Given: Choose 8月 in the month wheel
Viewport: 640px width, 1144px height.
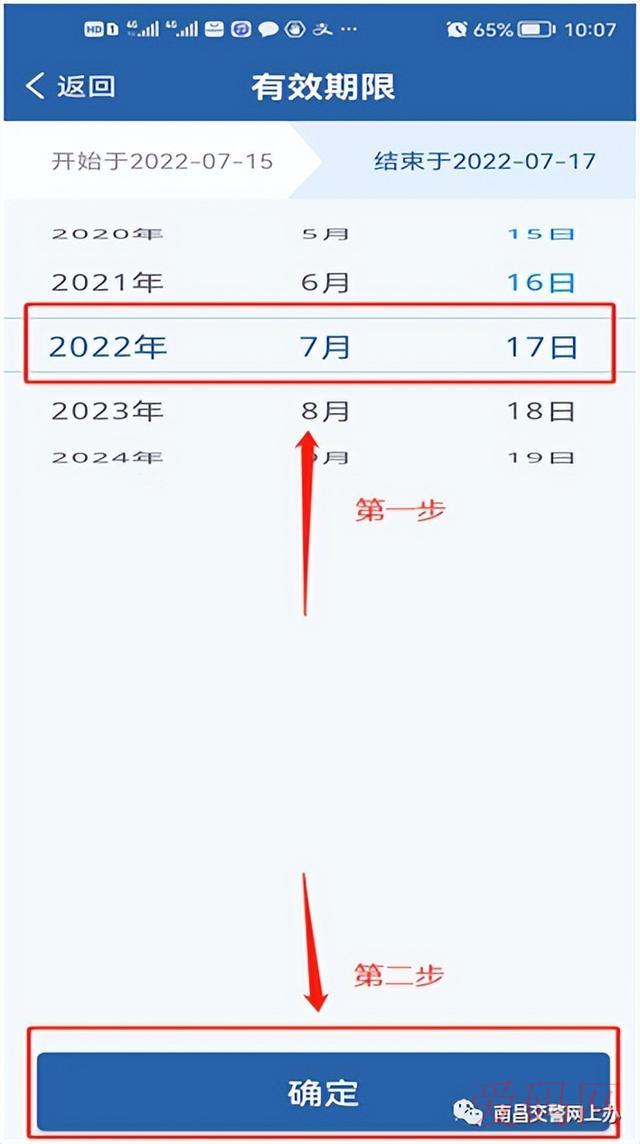Looking at the screenshot, I should click(326, 410).
